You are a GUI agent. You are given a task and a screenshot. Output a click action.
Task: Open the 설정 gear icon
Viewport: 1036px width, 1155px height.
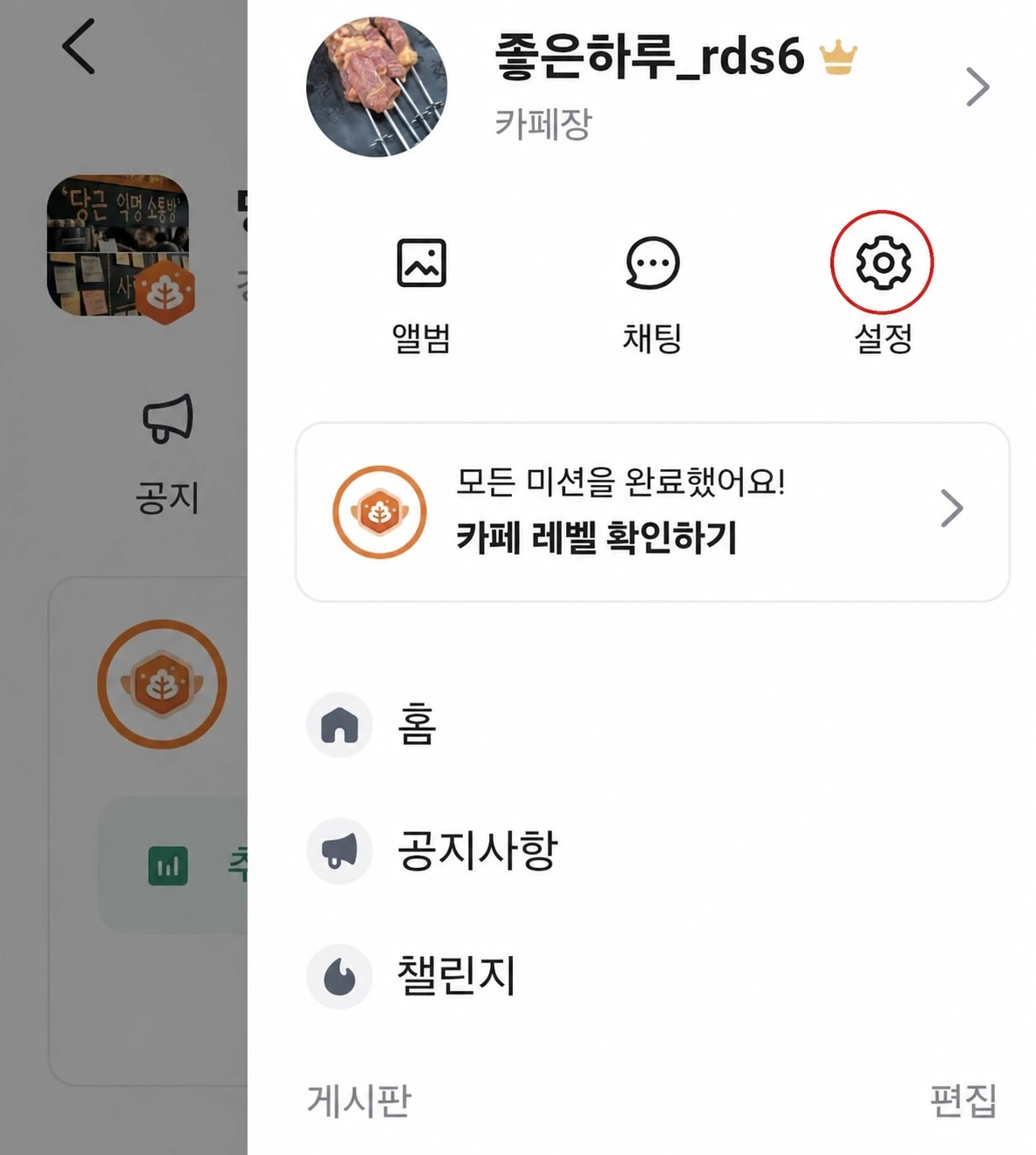(x=883, y=263)
